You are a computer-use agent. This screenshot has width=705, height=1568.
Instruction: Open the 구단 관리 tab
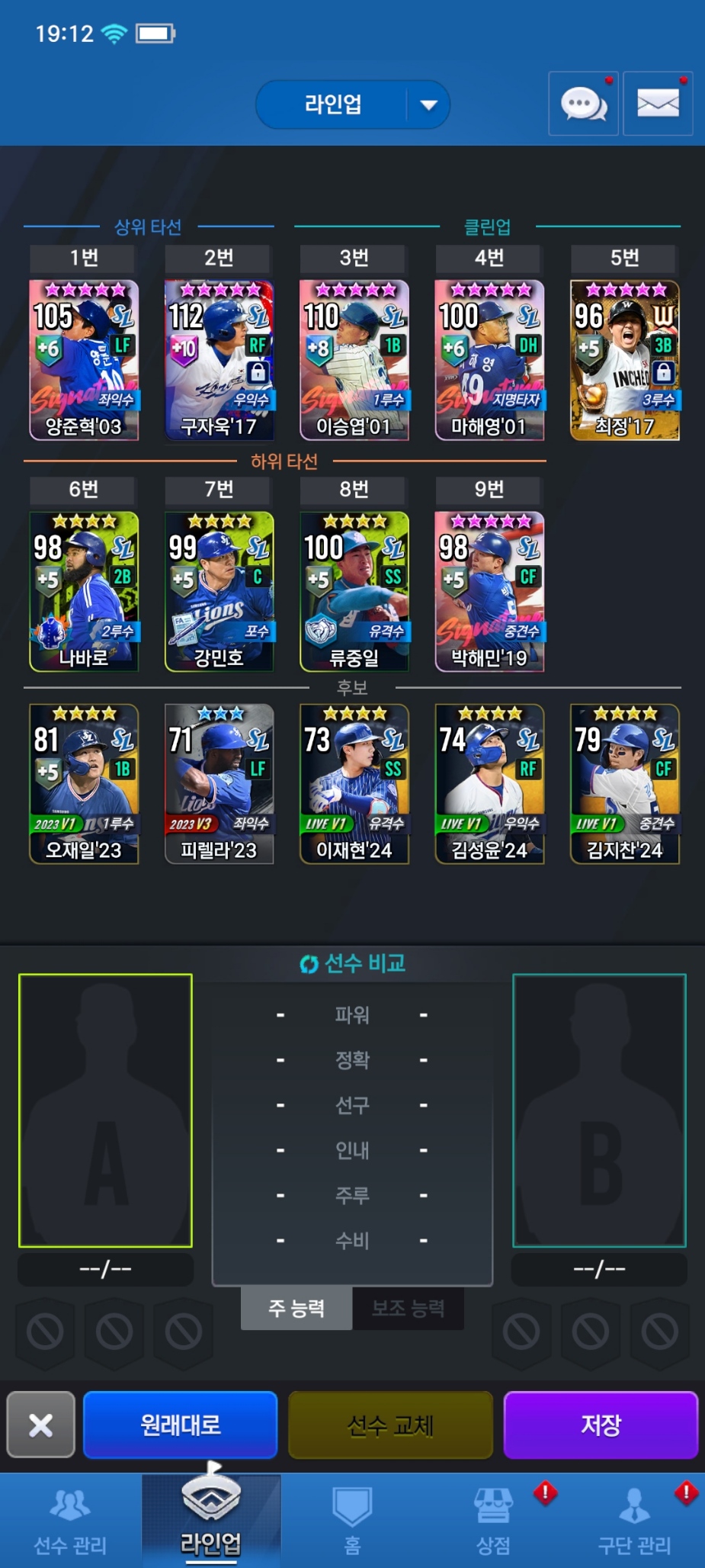coord(634,1521)
